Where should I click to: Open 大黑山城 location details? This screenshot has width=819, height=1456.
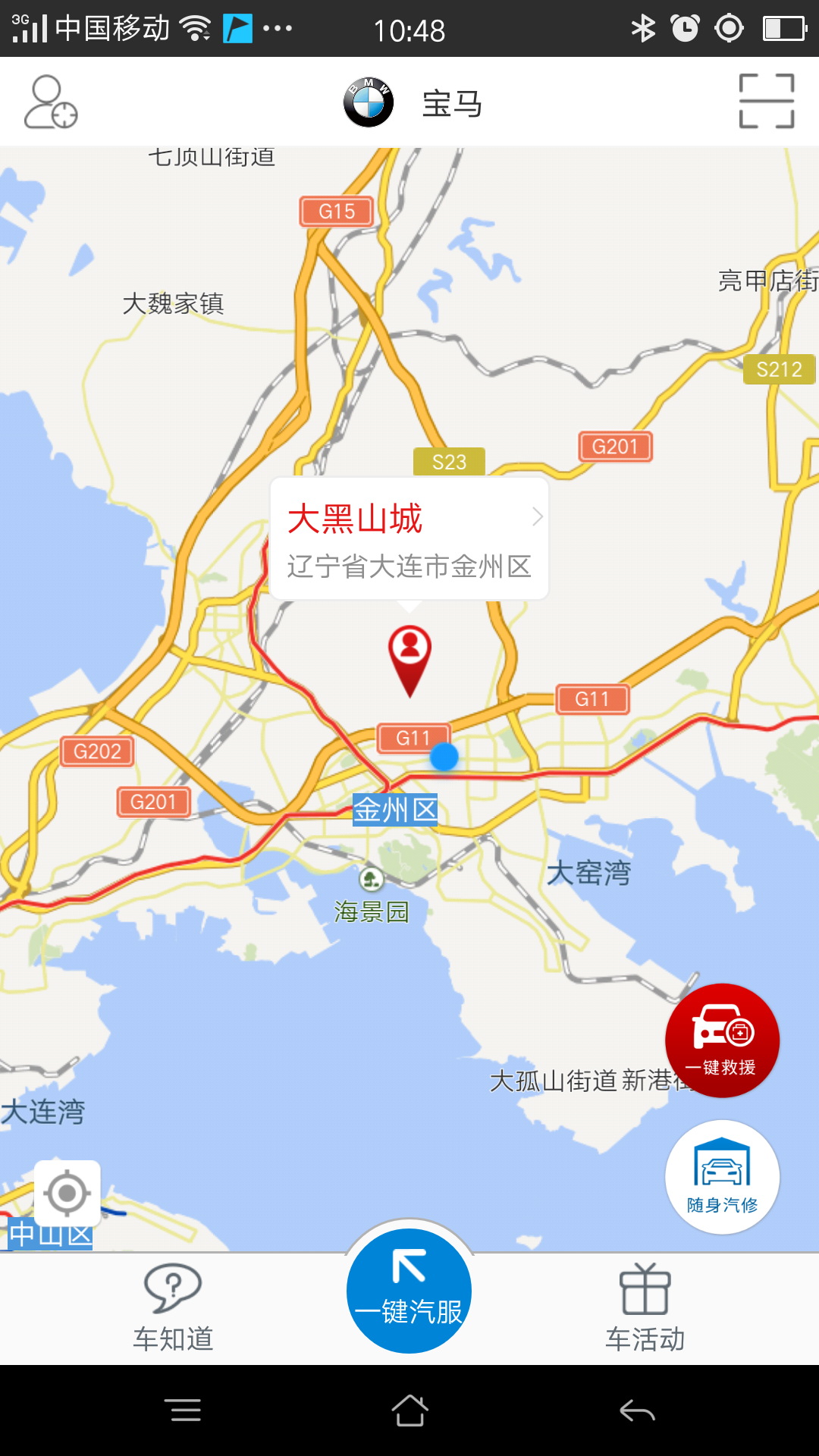[x=409, y=538]
